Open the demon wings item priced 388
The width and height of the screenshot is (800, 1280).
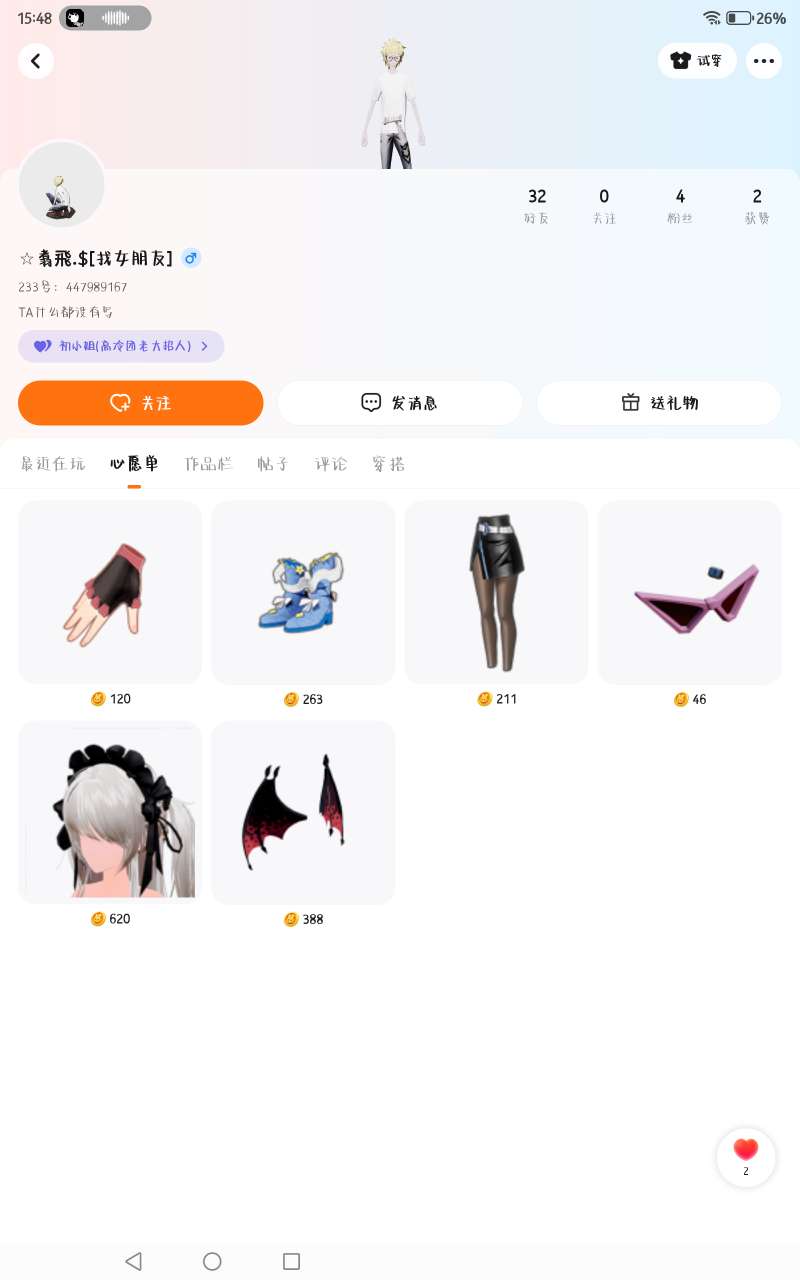click(x=303, y=812)
